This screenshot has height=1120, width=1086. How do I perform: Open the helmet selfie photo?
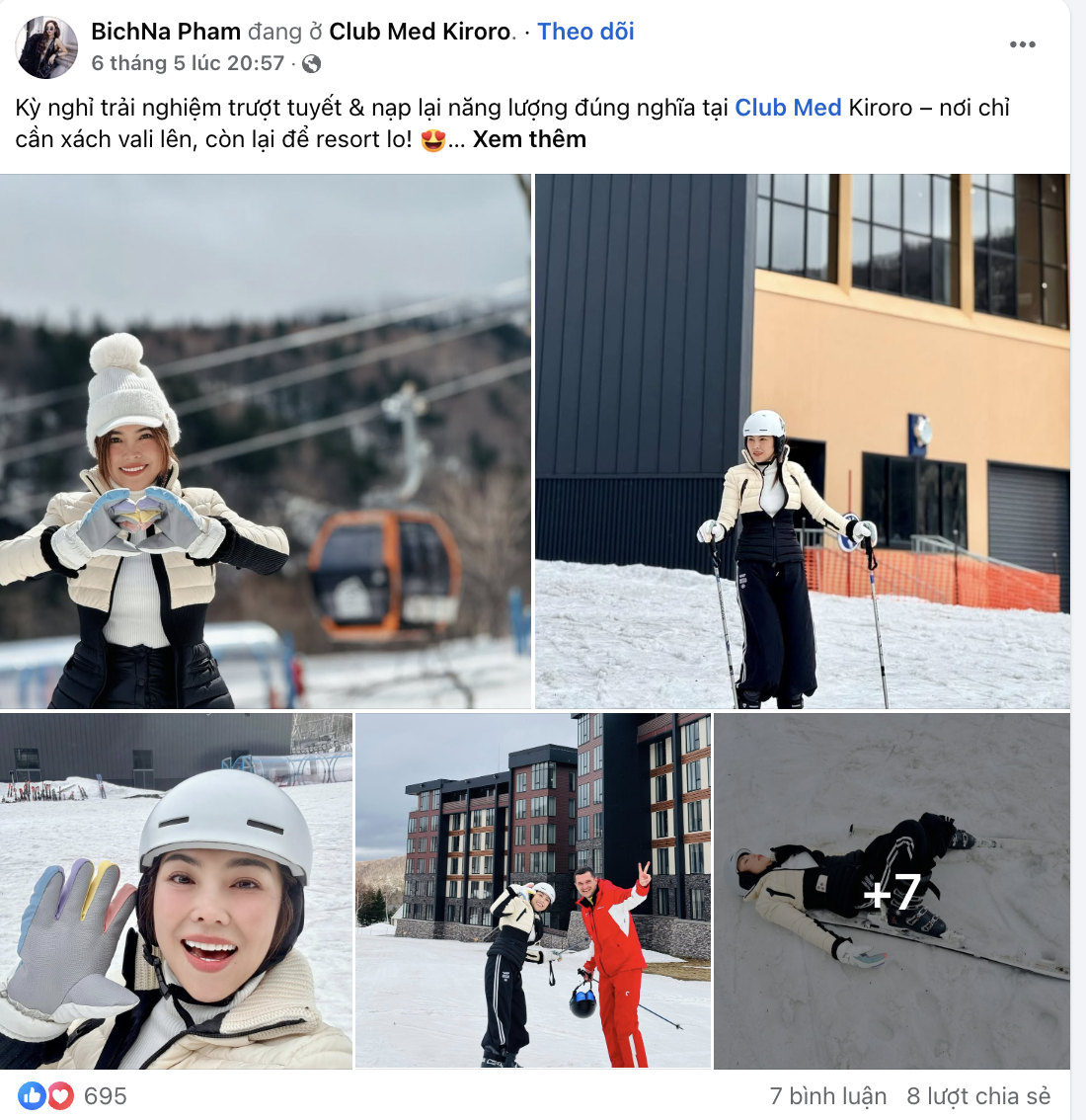point(176,890)
